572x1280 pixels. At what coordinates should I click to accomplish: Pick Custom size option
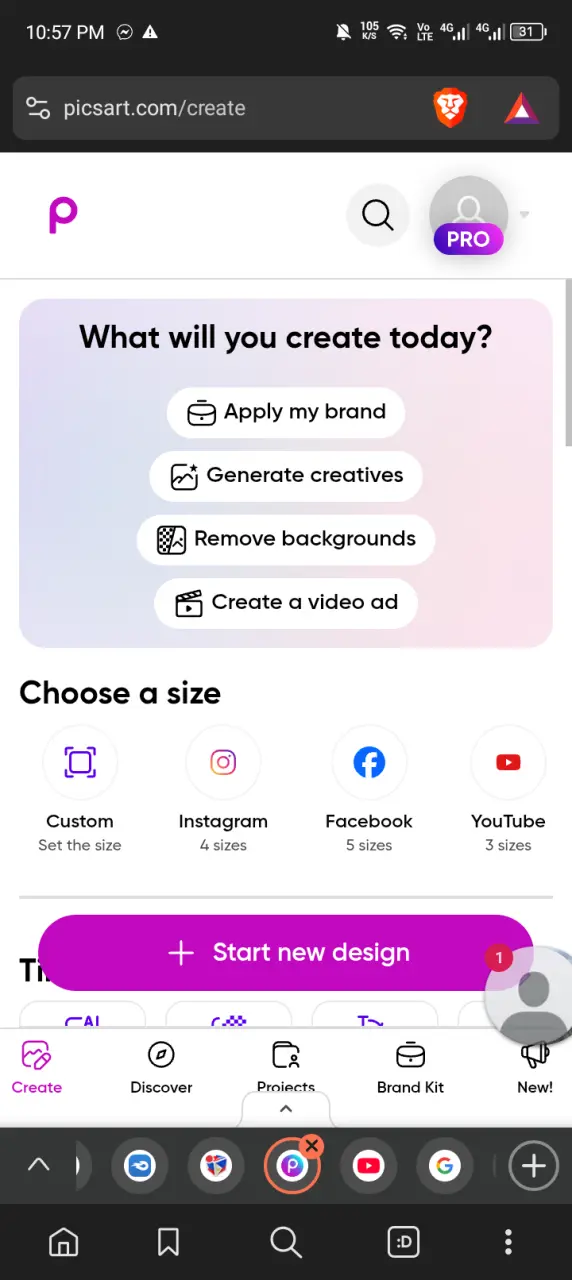click(x=80, y=790)
